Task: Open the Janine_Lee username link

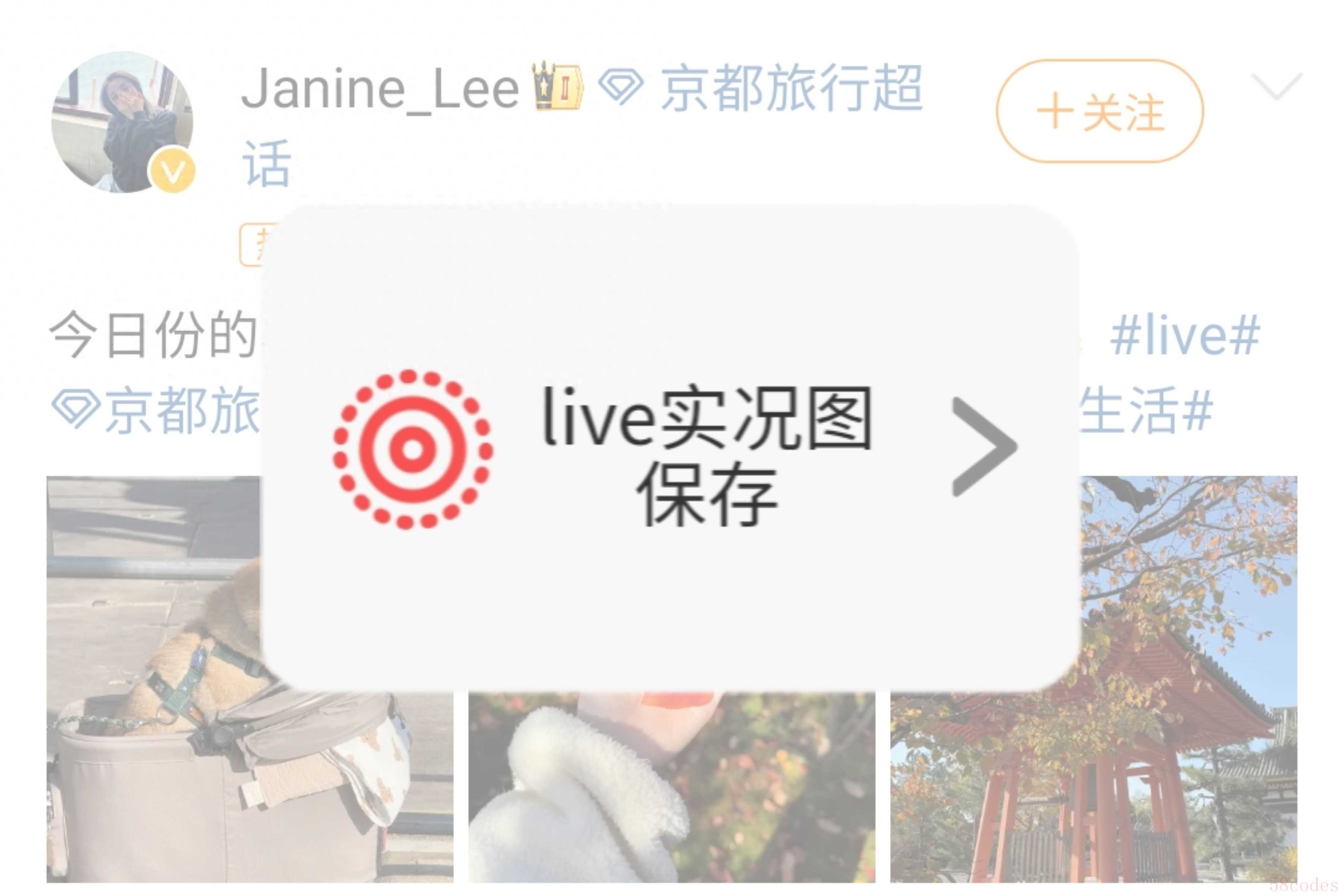Action: (x=379, y=88)
